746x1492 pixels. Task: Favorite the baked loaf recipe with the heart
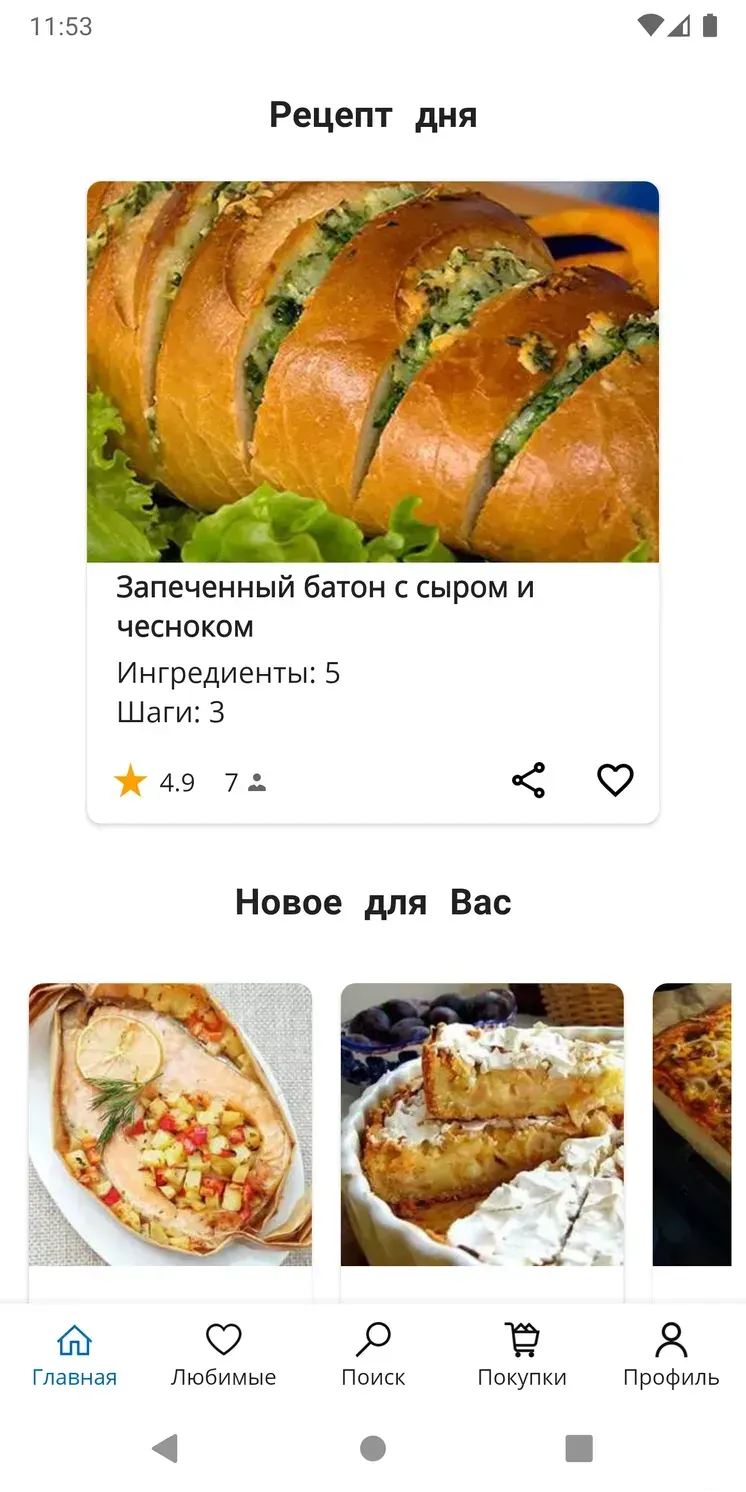(x=615, y=780)
